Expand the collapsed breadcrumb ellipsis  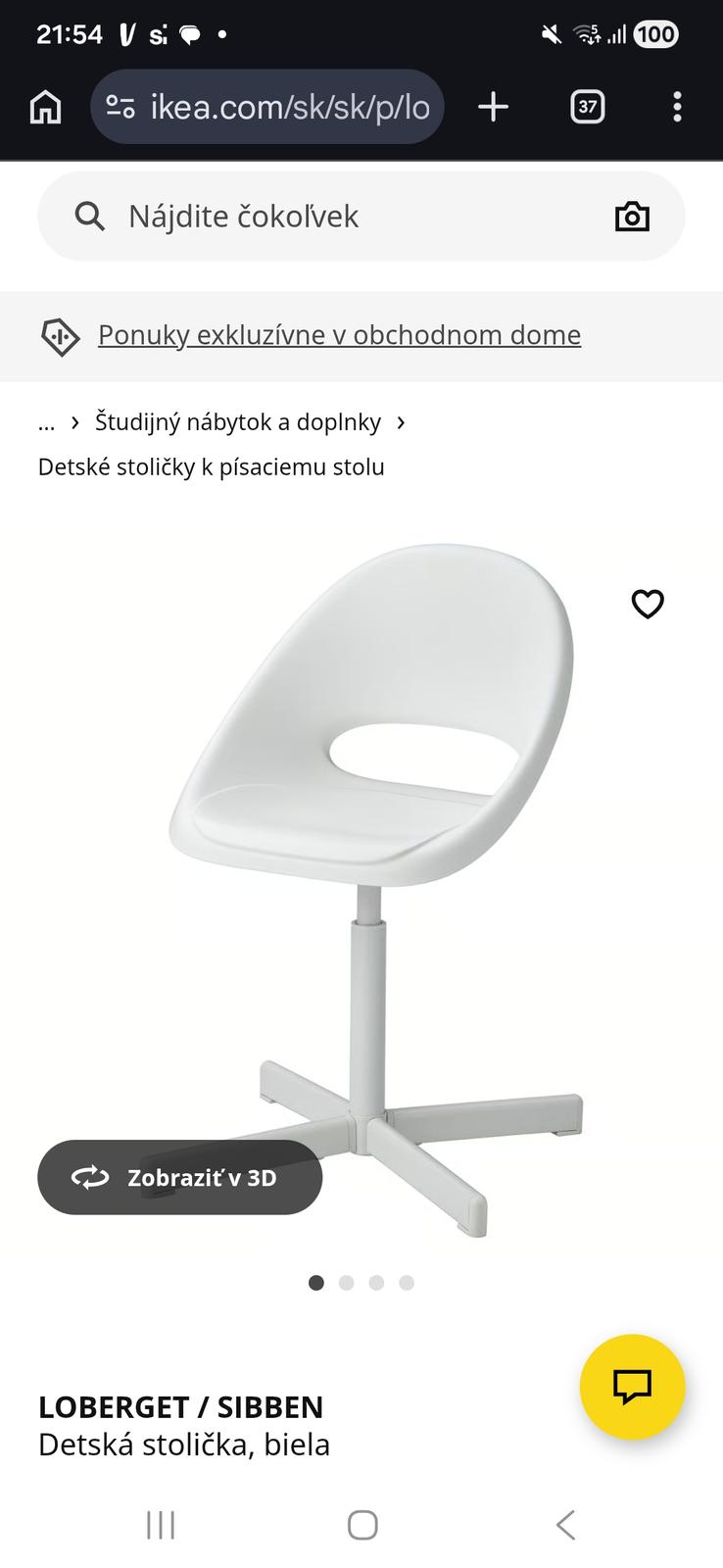tap(46, 422)
